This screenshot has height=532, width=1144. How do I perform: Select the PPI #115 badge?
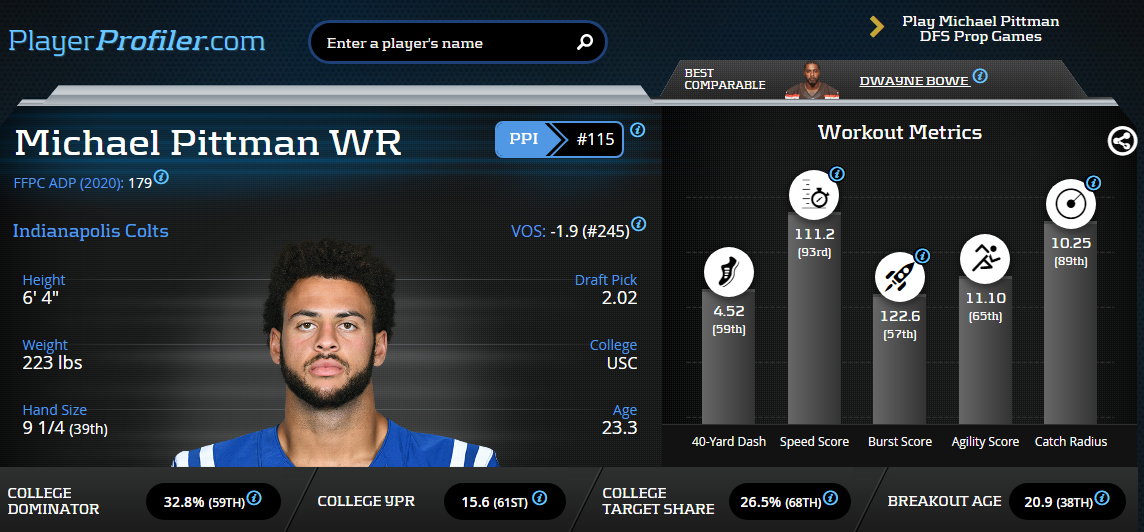(559, 140)
